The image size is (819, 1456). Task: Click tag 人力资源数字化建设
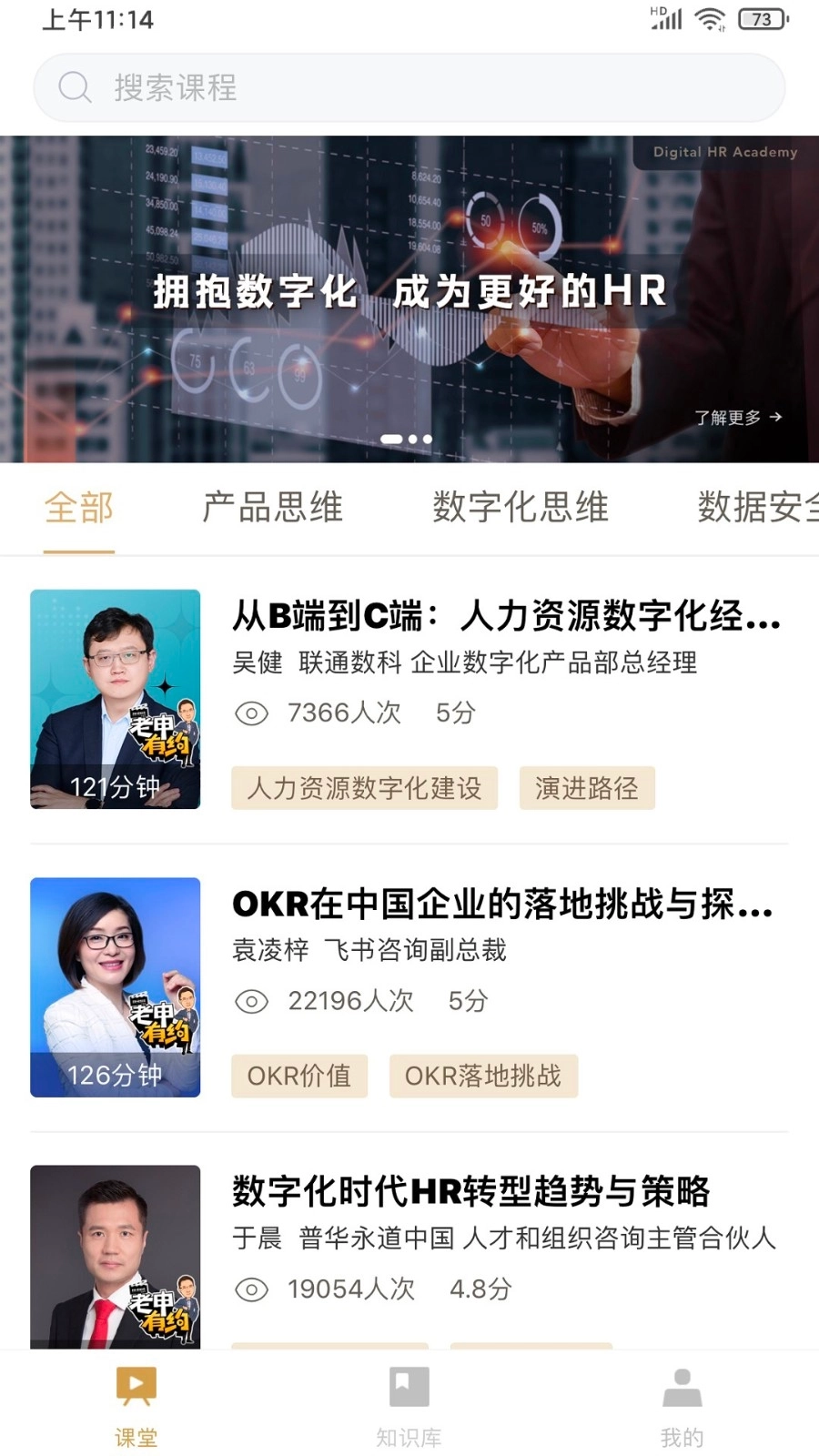[x=364, y=789]
